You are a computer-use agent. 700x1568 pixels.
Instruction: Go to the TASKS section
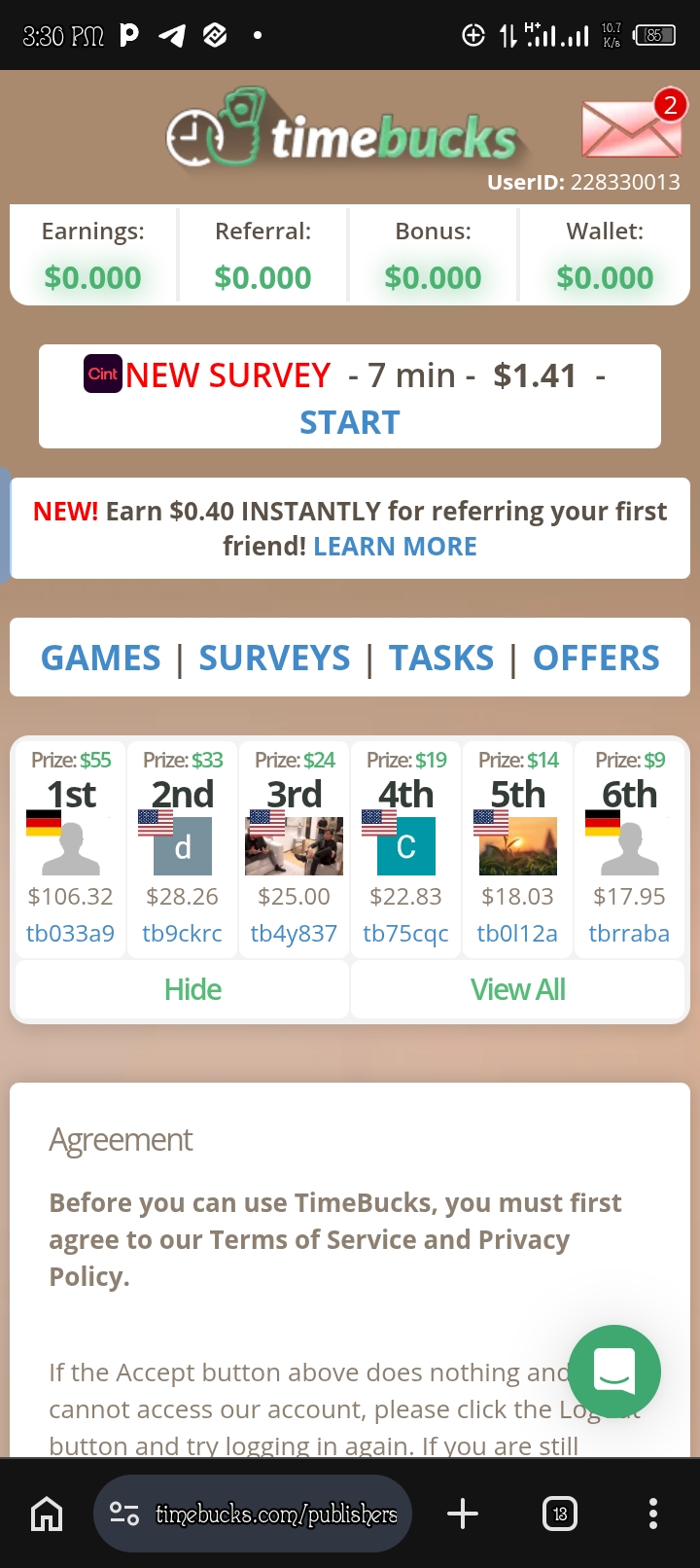(441, 659)
